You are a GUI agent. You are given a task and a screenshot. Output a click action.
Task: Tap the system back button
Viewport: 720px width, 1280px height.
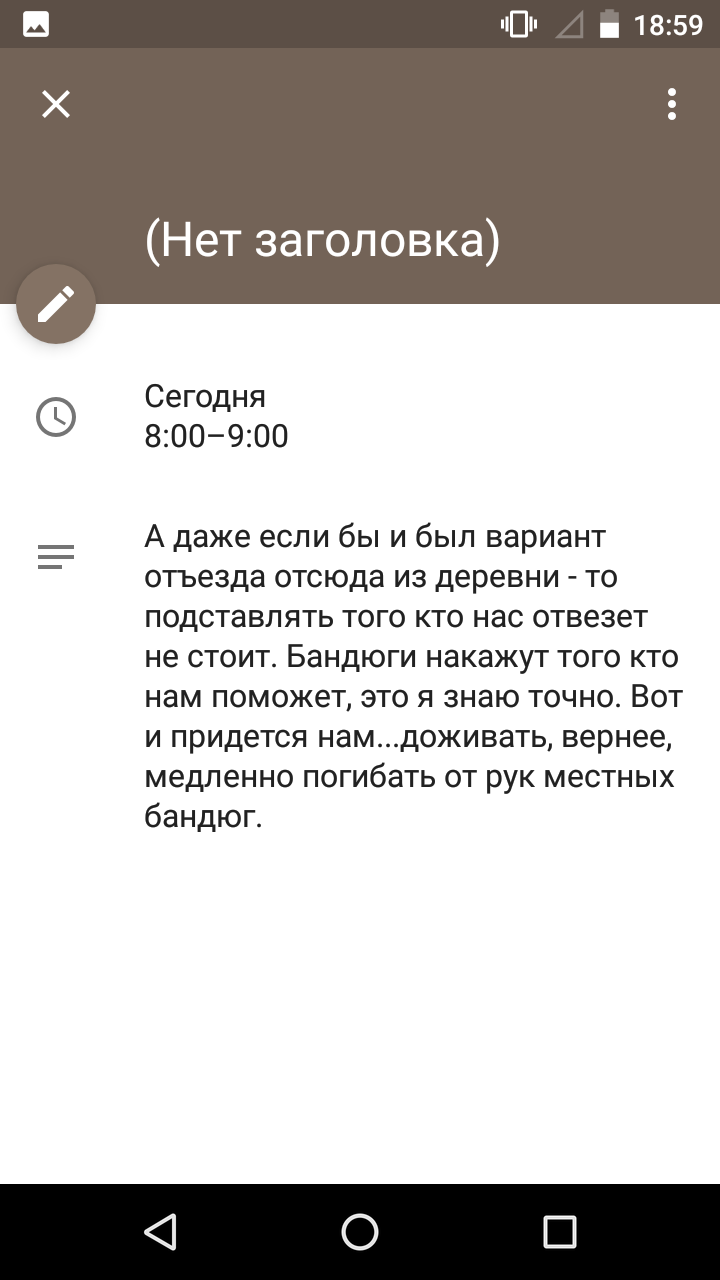(160, 1232)
